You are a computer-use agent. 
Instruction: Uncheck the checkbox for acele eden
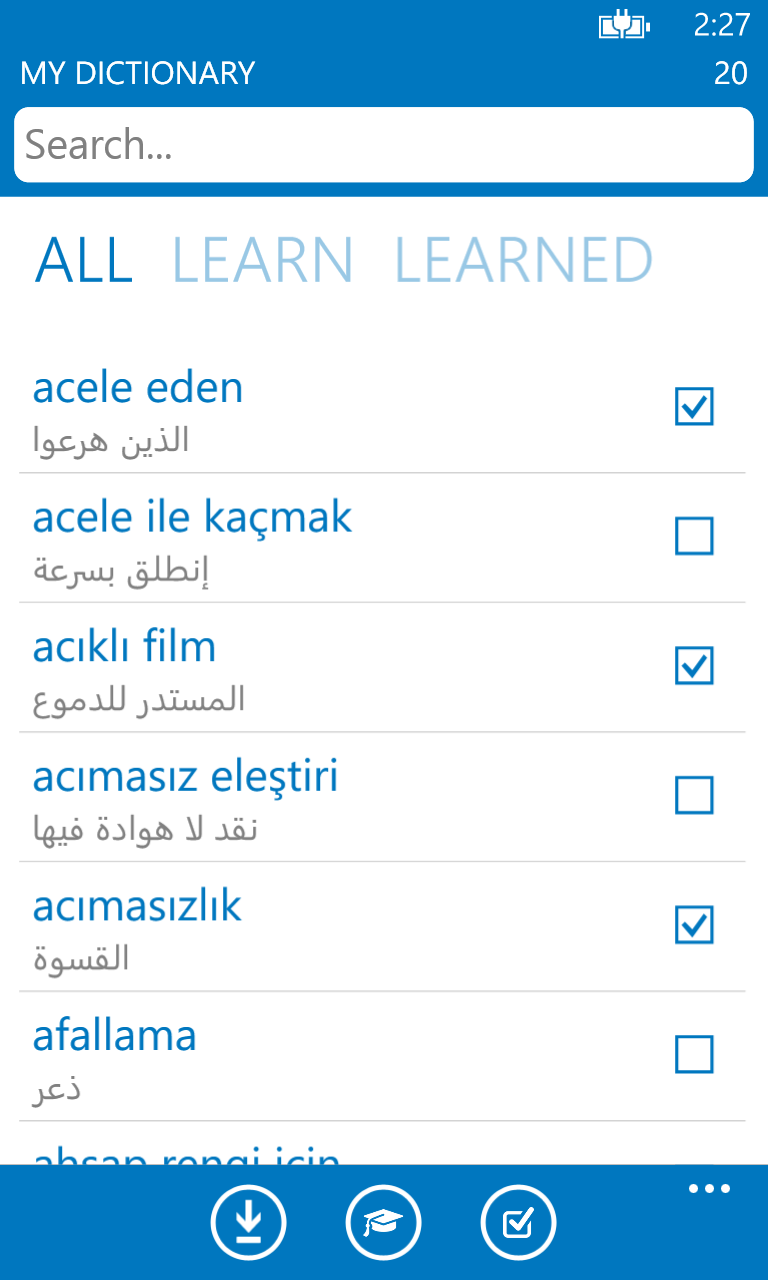coord(694,407)
